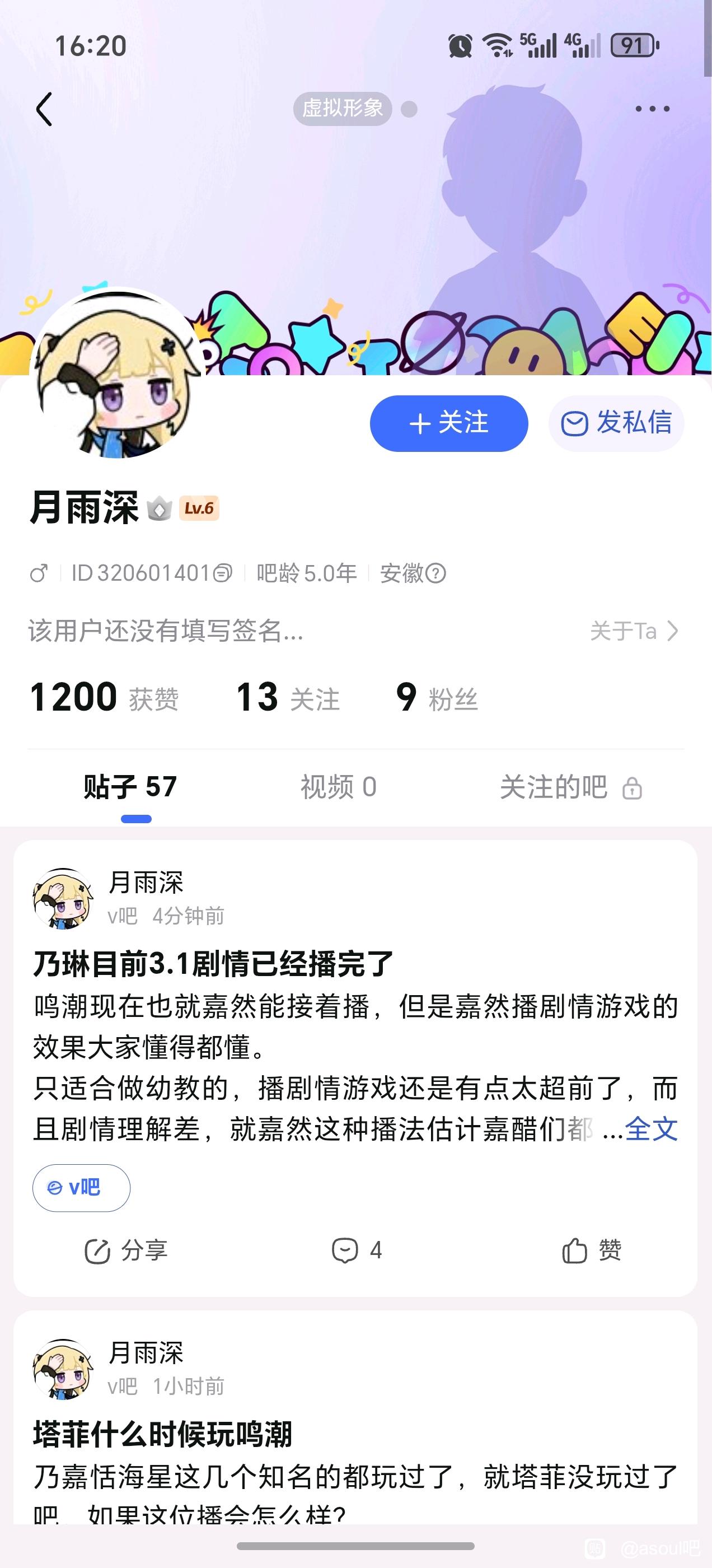The image size is (712, 1568).
Task: Like the post about 乃琳
Action: click(591, 1251)
